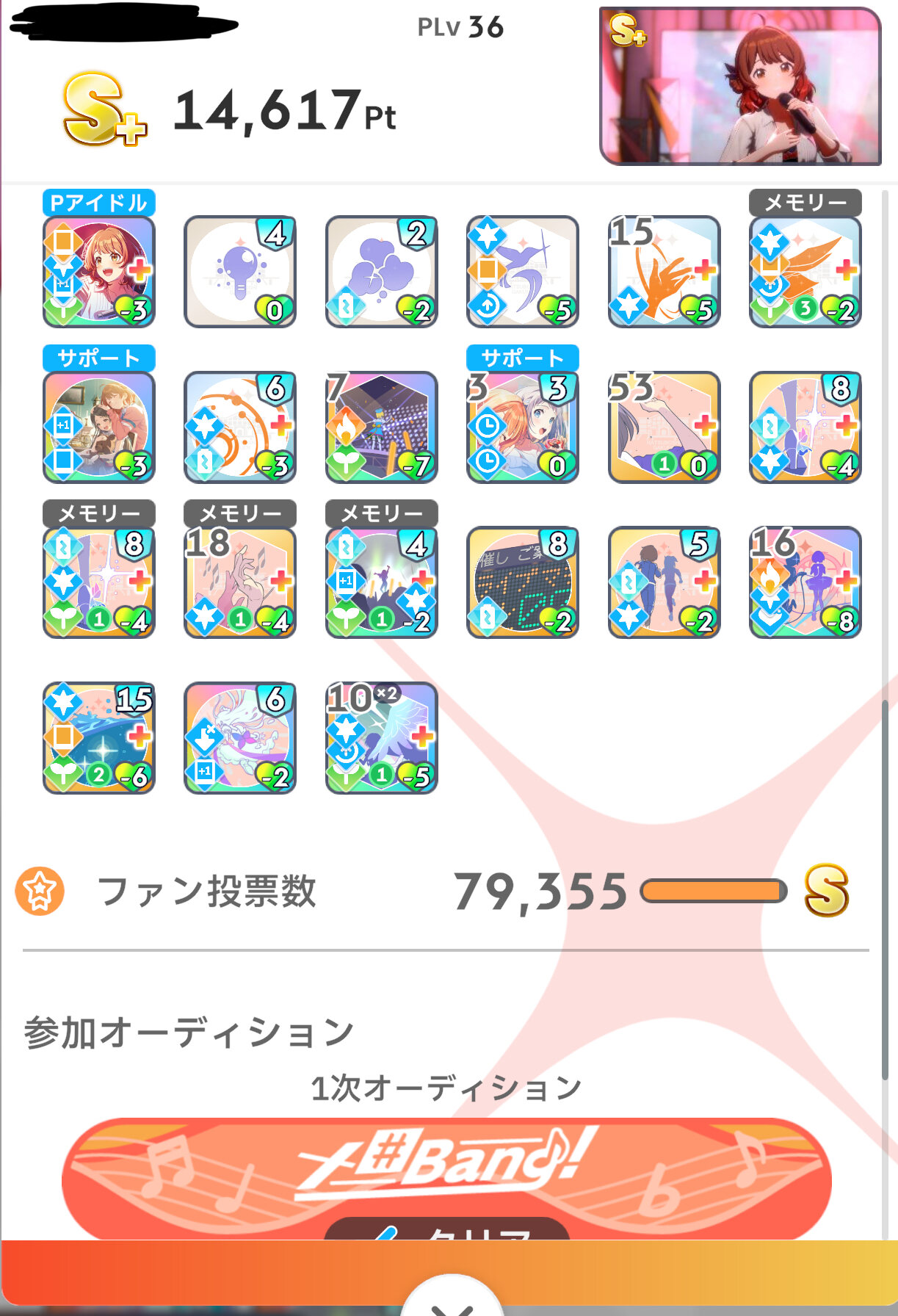View the S+ idol stage thumbnail

pyautogui.click(x=740, y=86)
